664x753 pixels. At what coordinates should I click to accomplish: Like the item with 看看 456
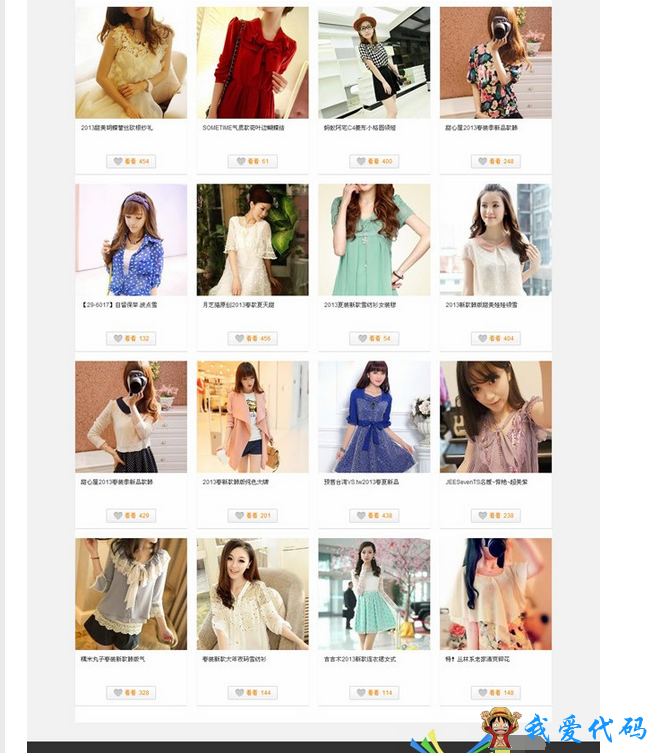point(252,339)
